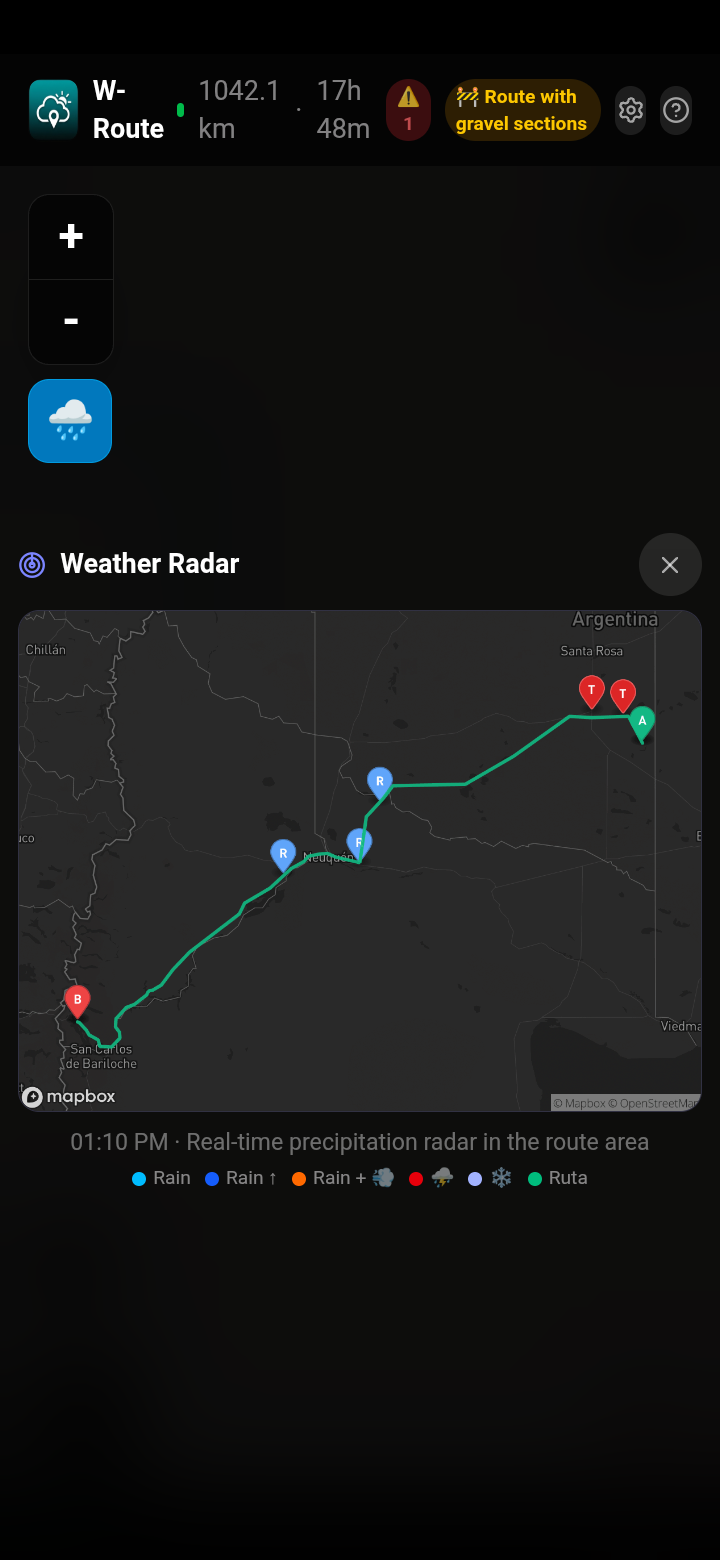
Task: Toggle the weather radar rain button
Action: [x=70, y=421]
